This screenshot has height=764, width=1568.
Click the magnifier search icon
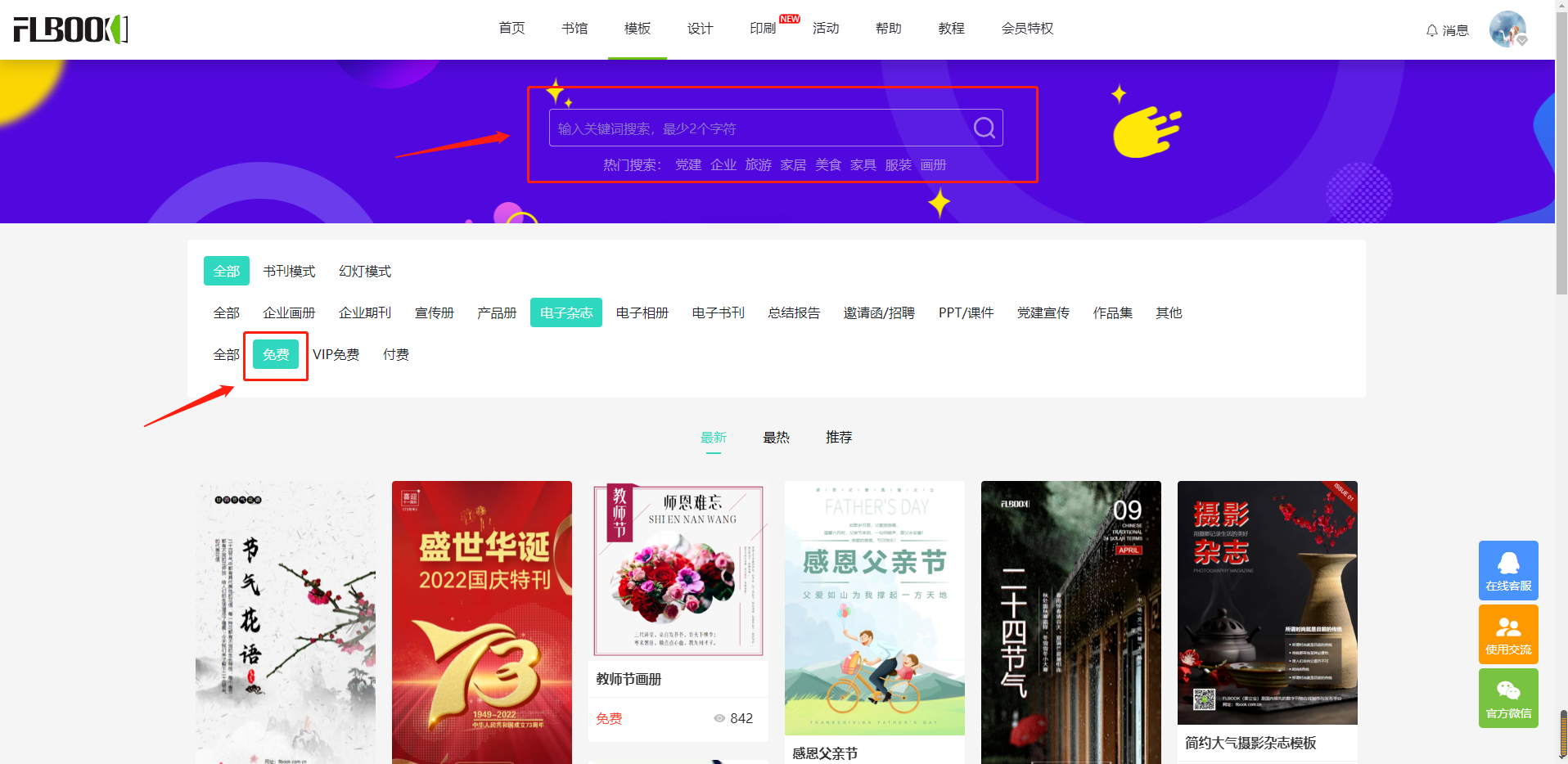pos(984,128)
